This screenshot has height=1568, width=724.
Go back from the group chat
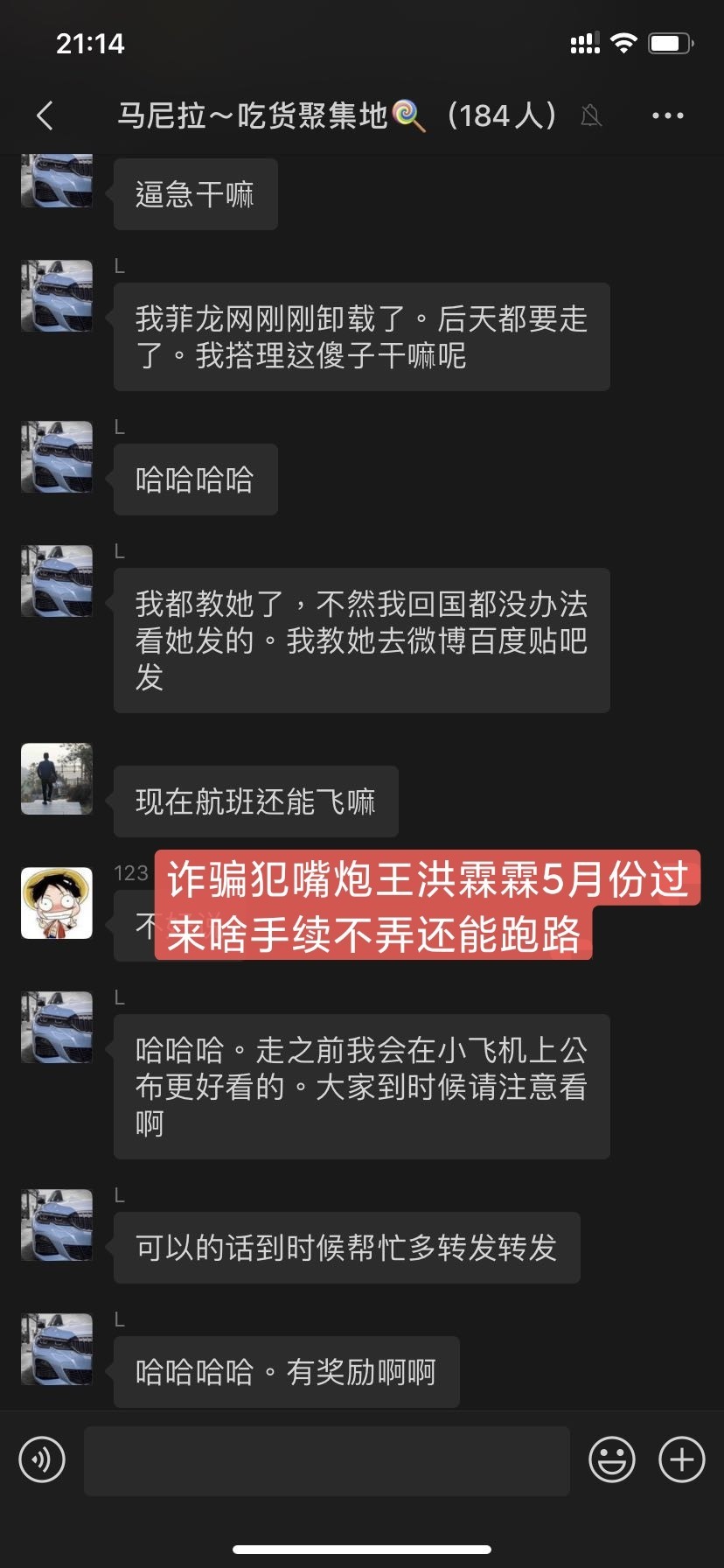[45, 115]
